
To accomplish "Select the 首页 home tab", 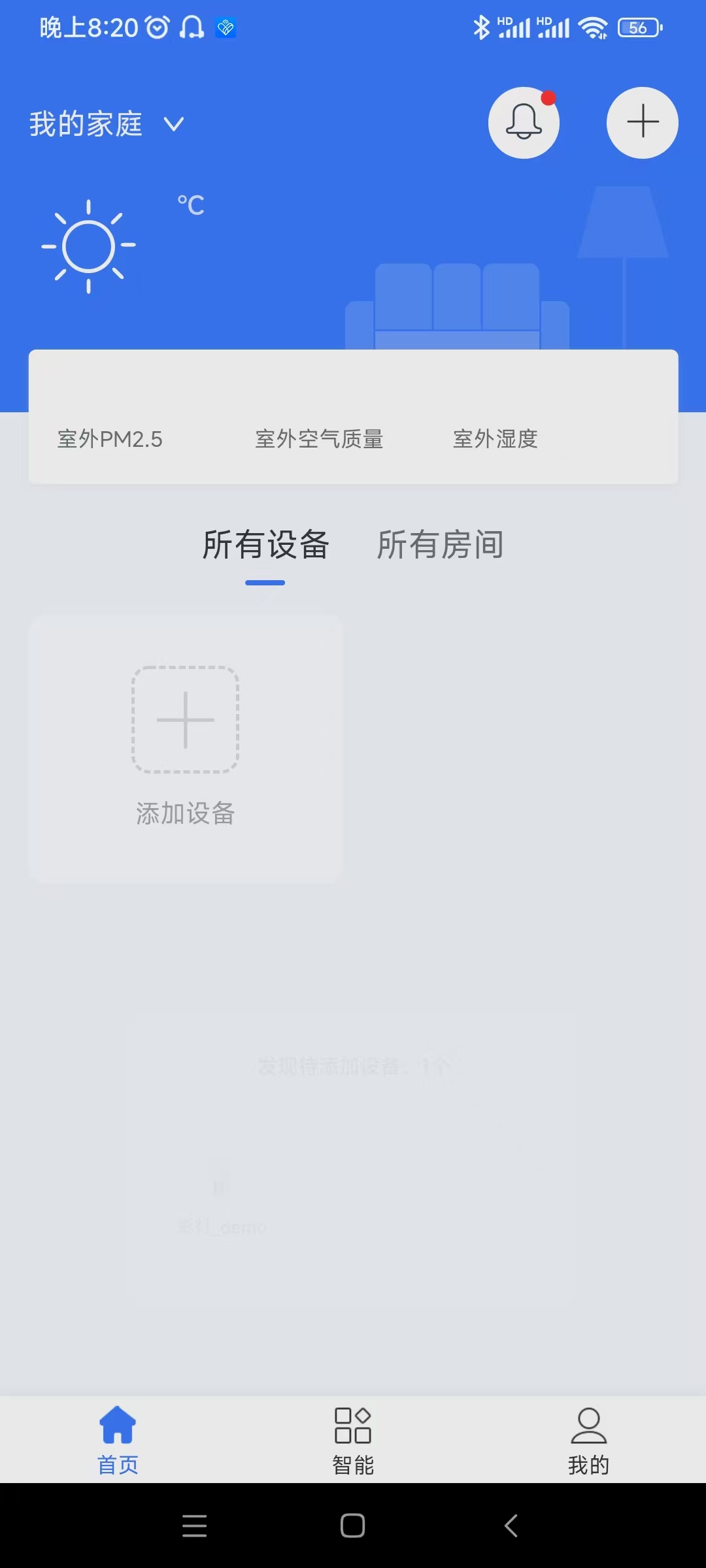I will pyautogui.click(x=118, y=1441).
